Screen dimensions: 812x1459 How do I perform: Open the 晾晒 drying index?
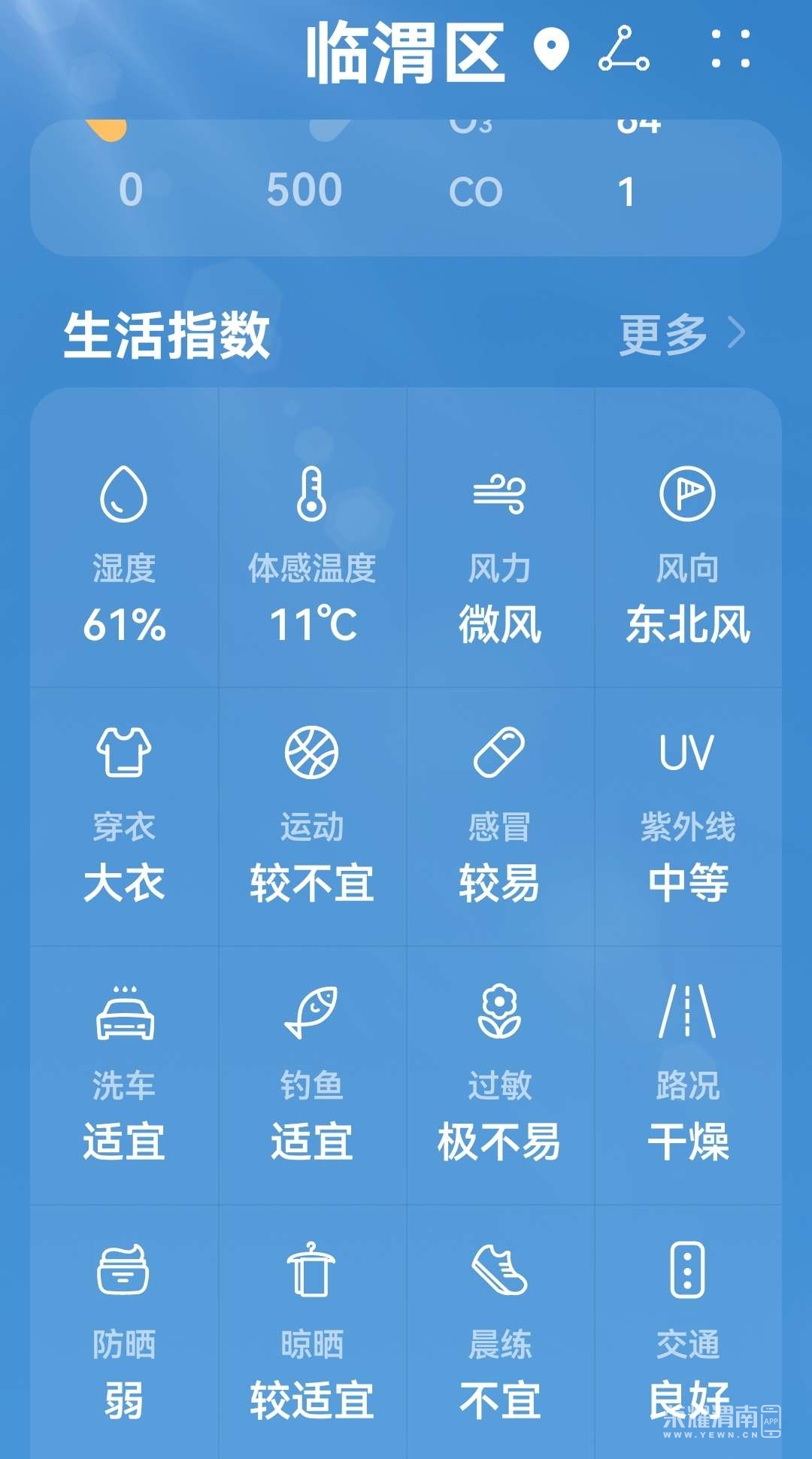[x=312, y=1333]
